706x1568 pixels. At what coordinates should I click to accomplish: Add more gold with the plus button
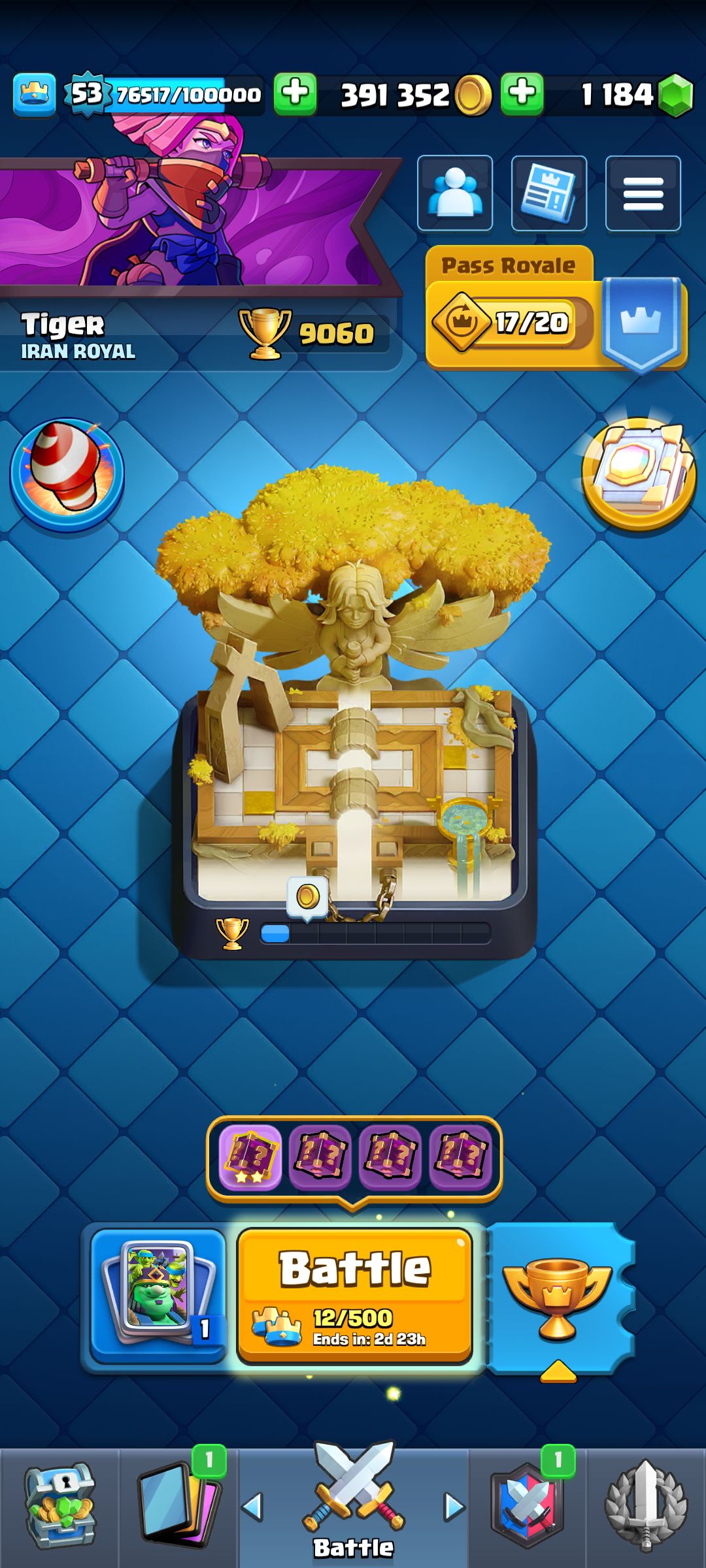pos(295,94)
